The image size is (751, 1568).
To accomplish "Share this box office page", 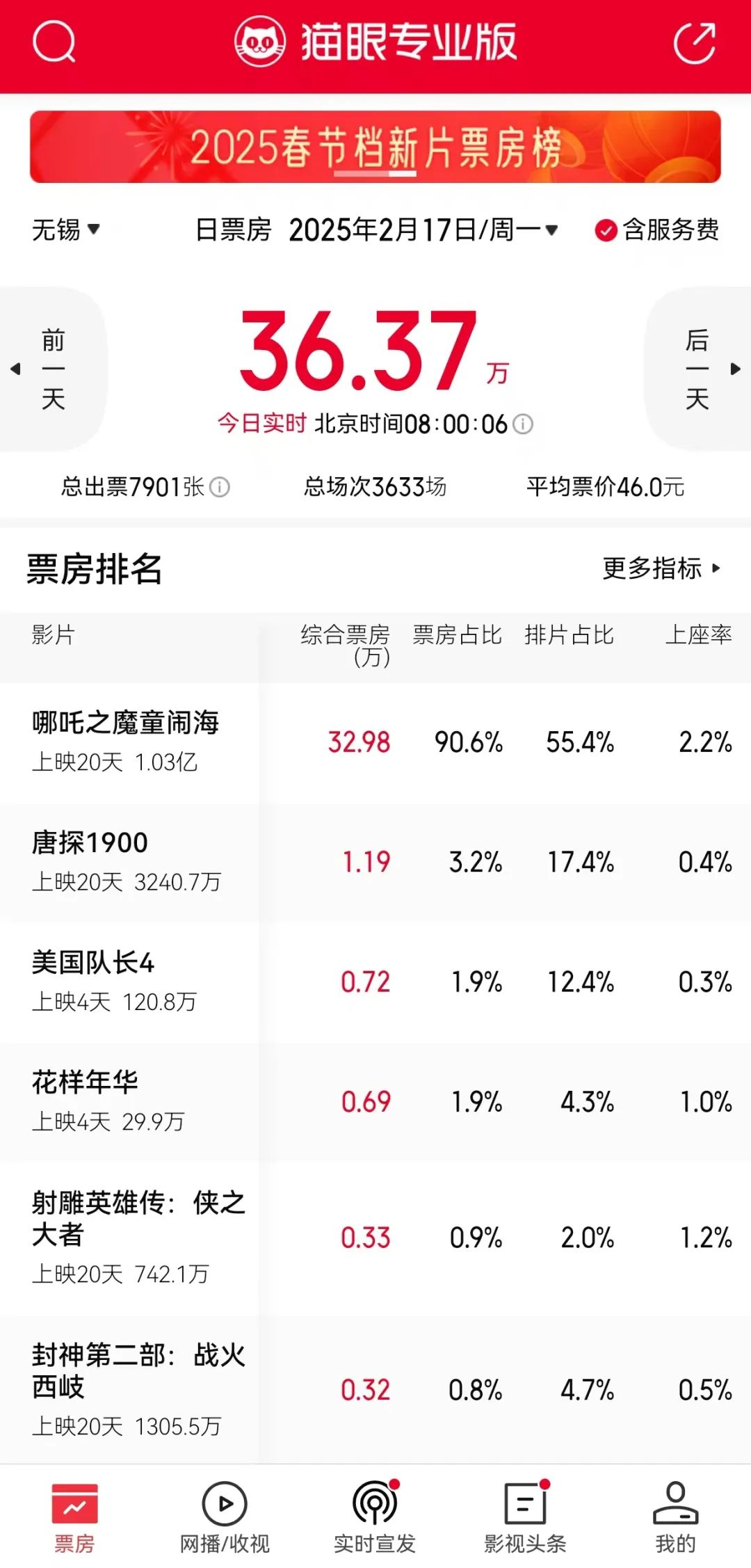I will 695,43.
